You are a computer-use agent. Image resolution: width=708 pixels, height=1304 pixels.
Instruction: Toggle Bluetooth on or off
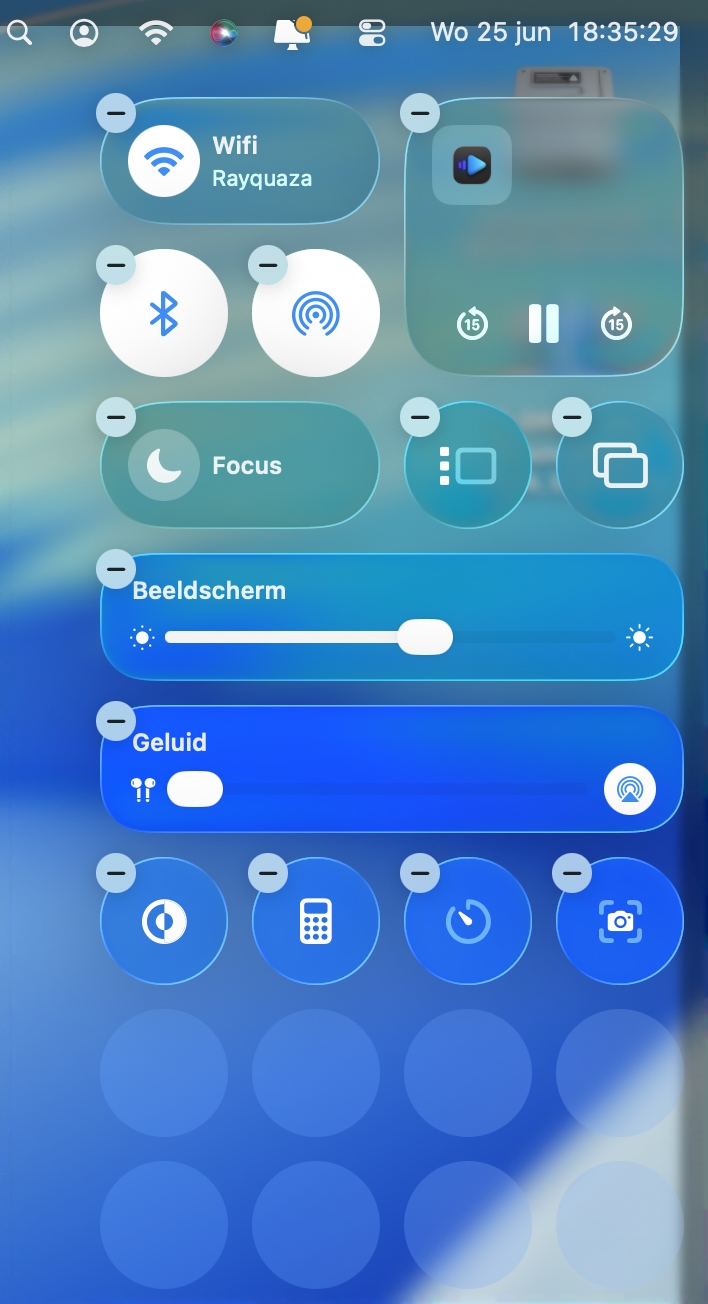pos(164,313)
